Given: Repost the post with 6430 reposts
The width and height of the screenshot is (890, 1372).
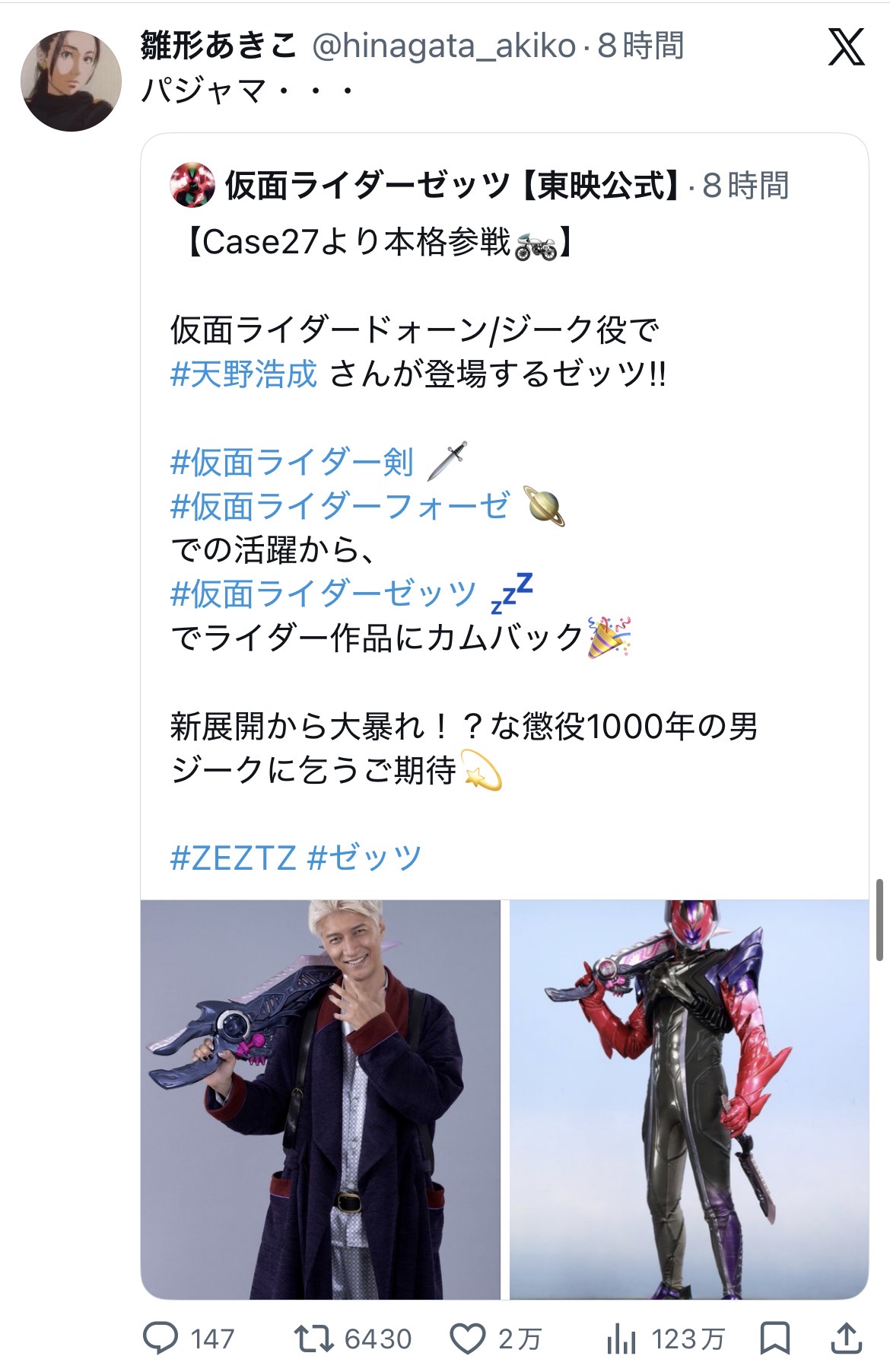Looking at the screenshot, I should click(314, 1338).
